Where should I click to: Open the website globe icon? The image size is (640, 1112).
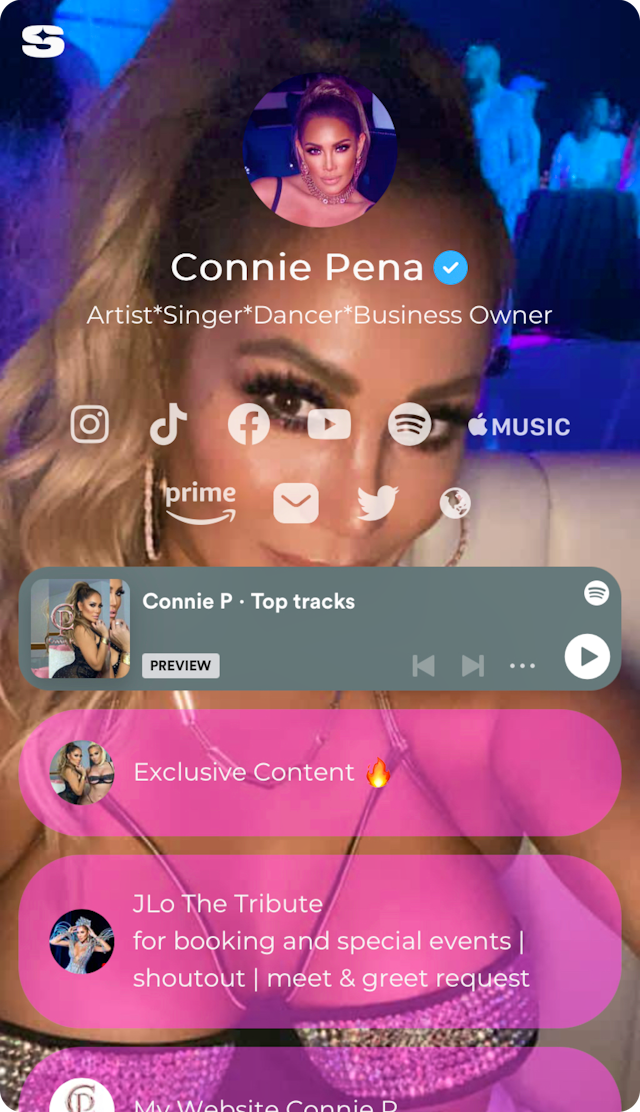(x=455, y=503)
